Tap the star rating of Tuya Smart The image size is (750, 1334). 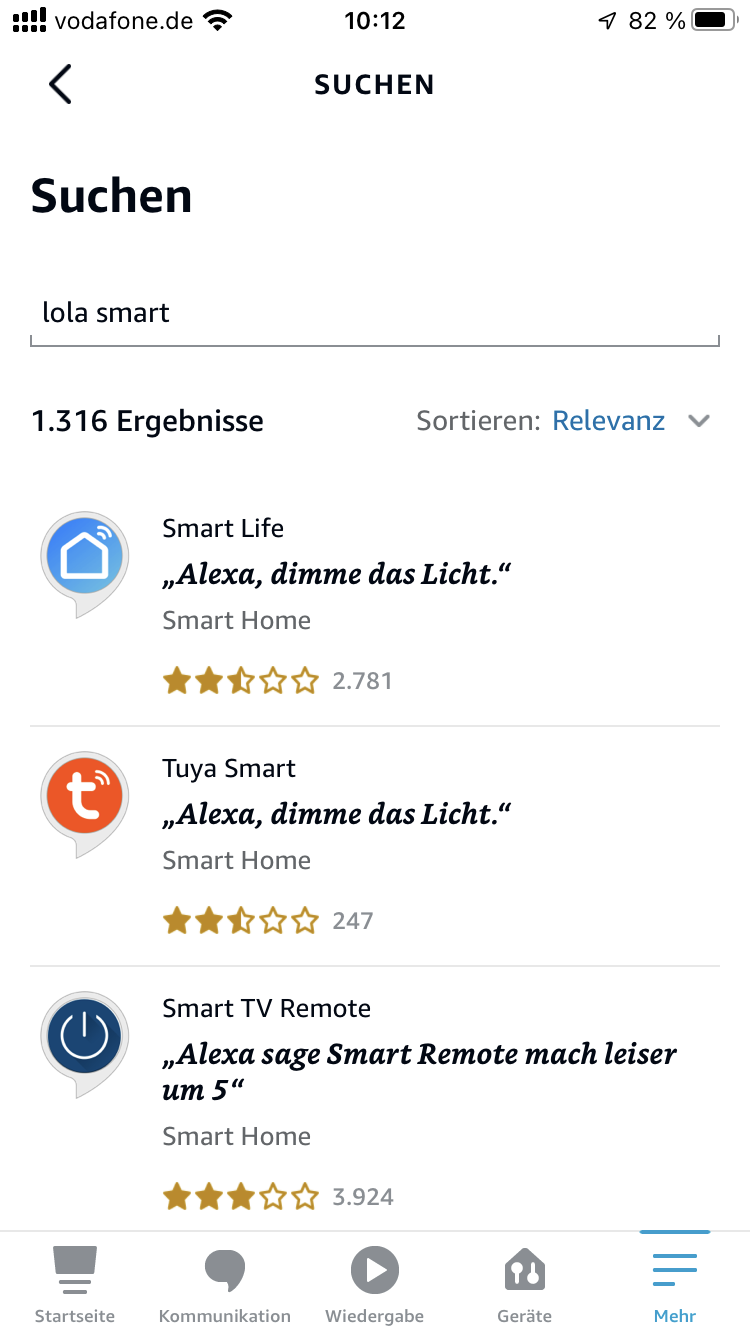pos(240,919)
